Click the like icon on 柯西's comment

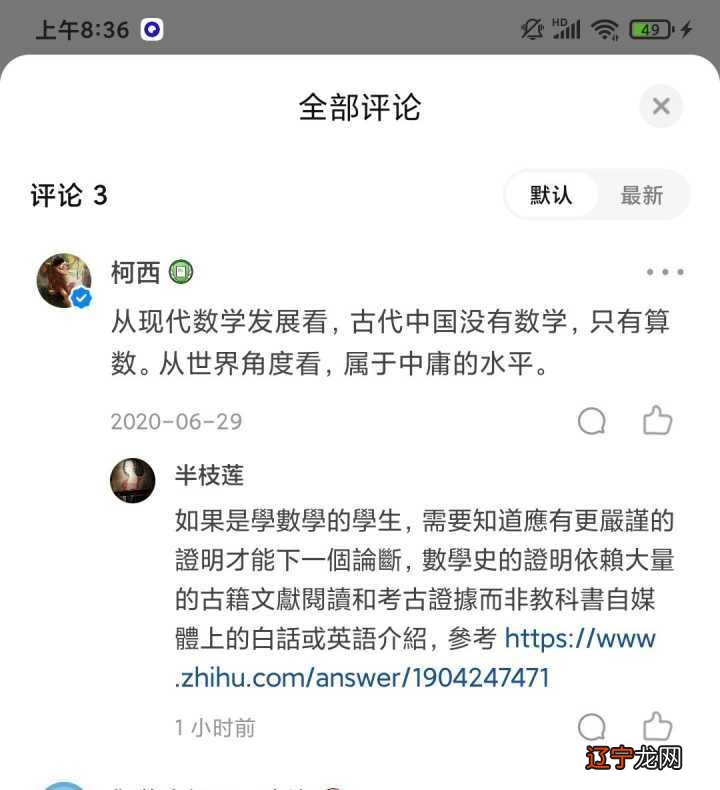tap(658, 421)
